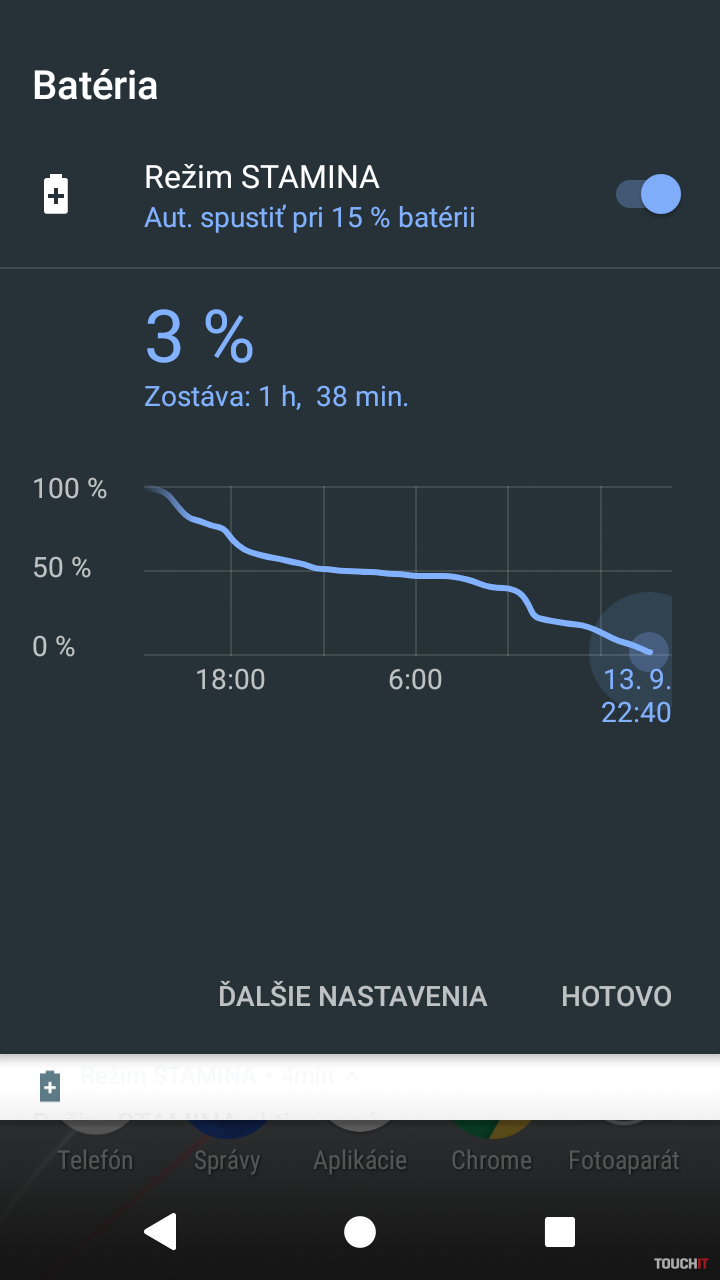The width and height of the screenshot is (720, 1280).
Task: Go to the home screen
Action: [x=360, y=1232]
